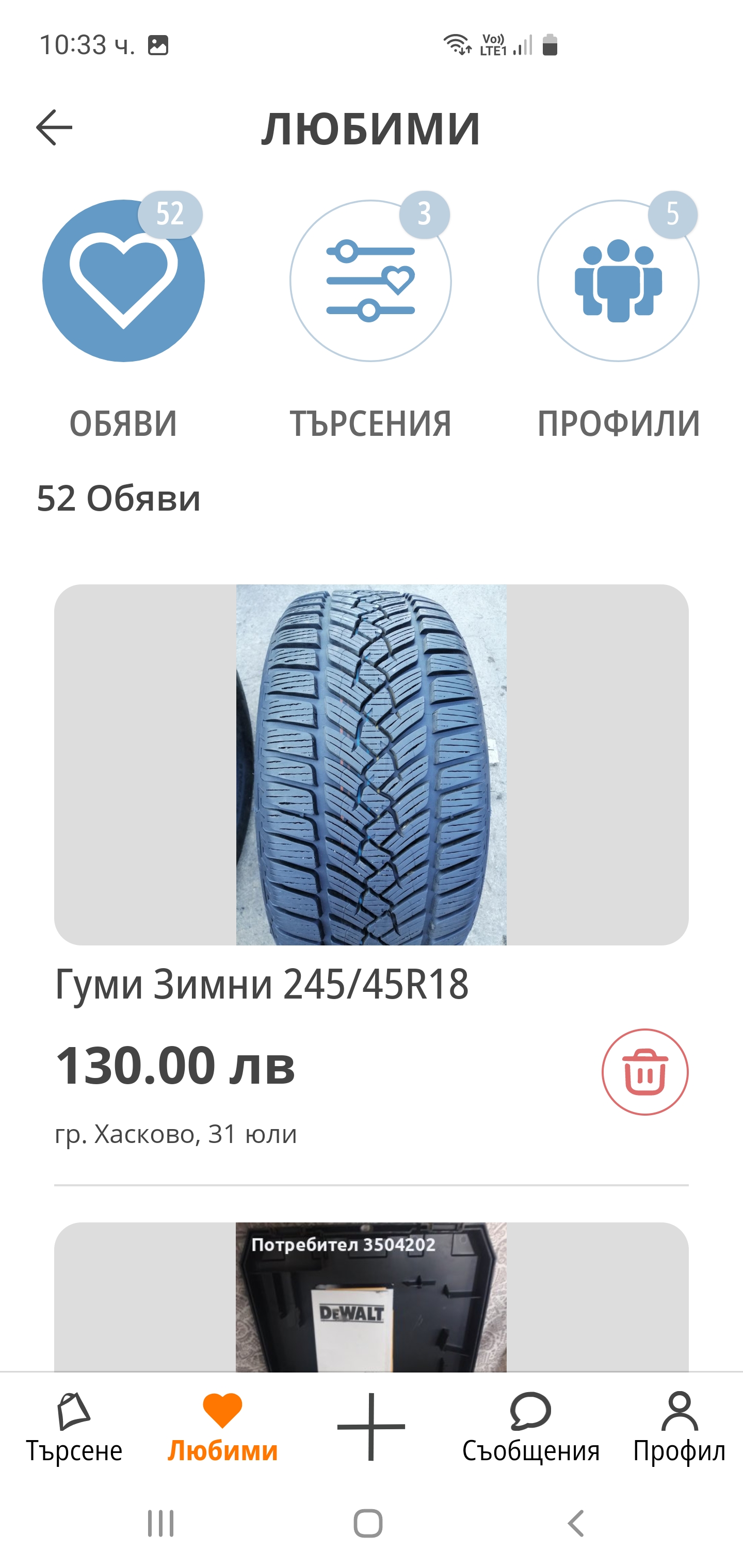The image size is (743, 1568).
Task: Select the Любими tab in the bottom bar
Action: click(222, 1427)
